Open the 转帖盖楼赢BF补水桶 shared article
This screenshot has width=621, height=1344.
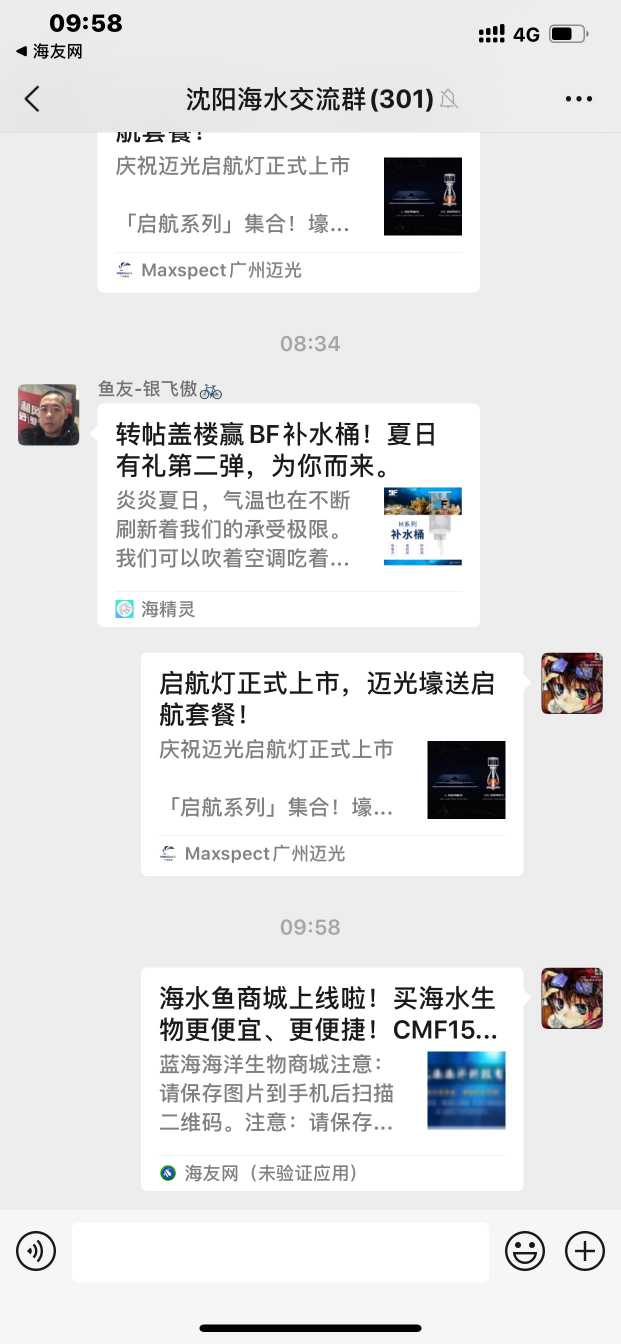click(x=288, y=514)
